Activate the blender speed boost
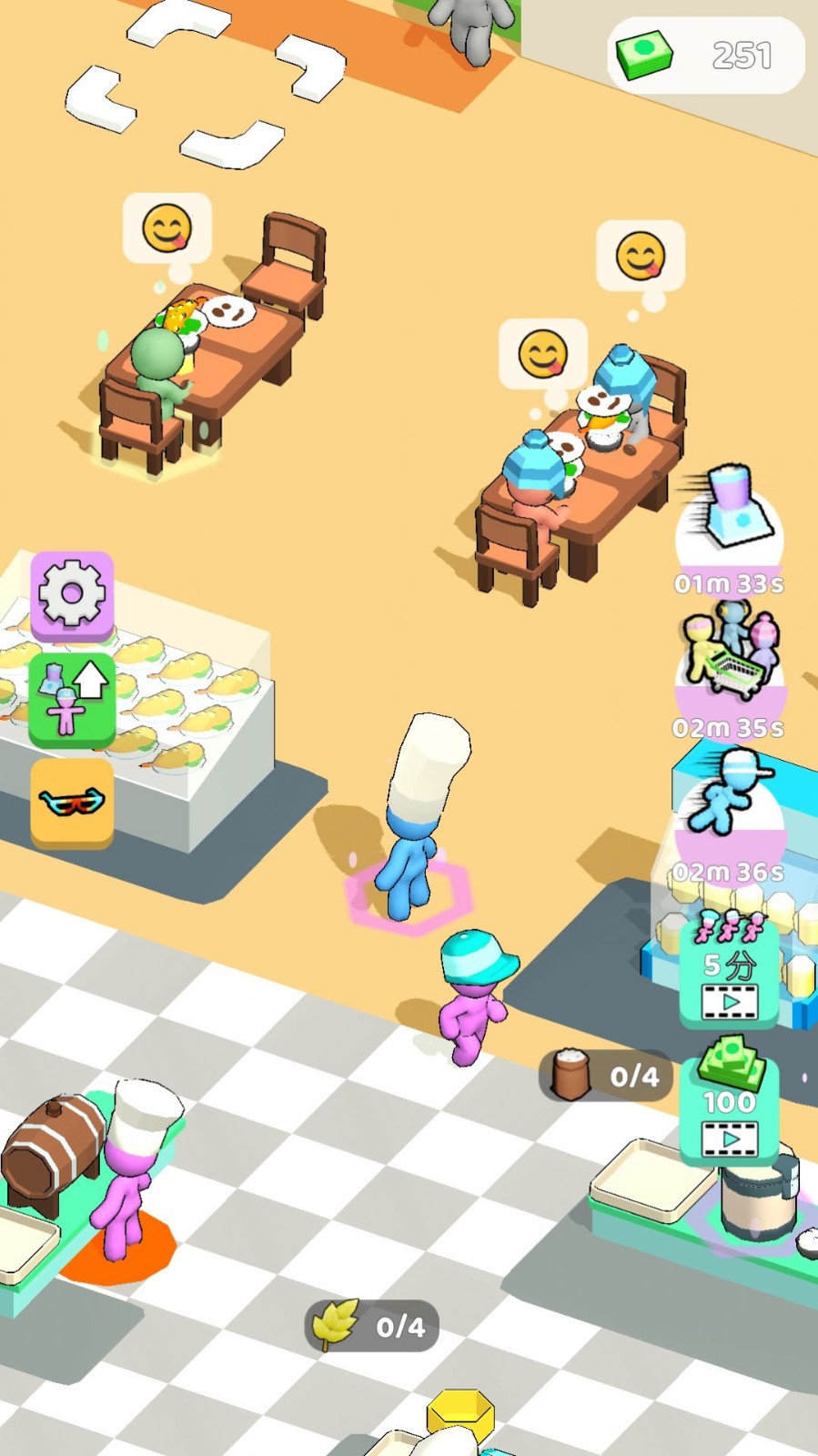The height and width of the screenshot is (1456, 818). click(x=729, y=521)
